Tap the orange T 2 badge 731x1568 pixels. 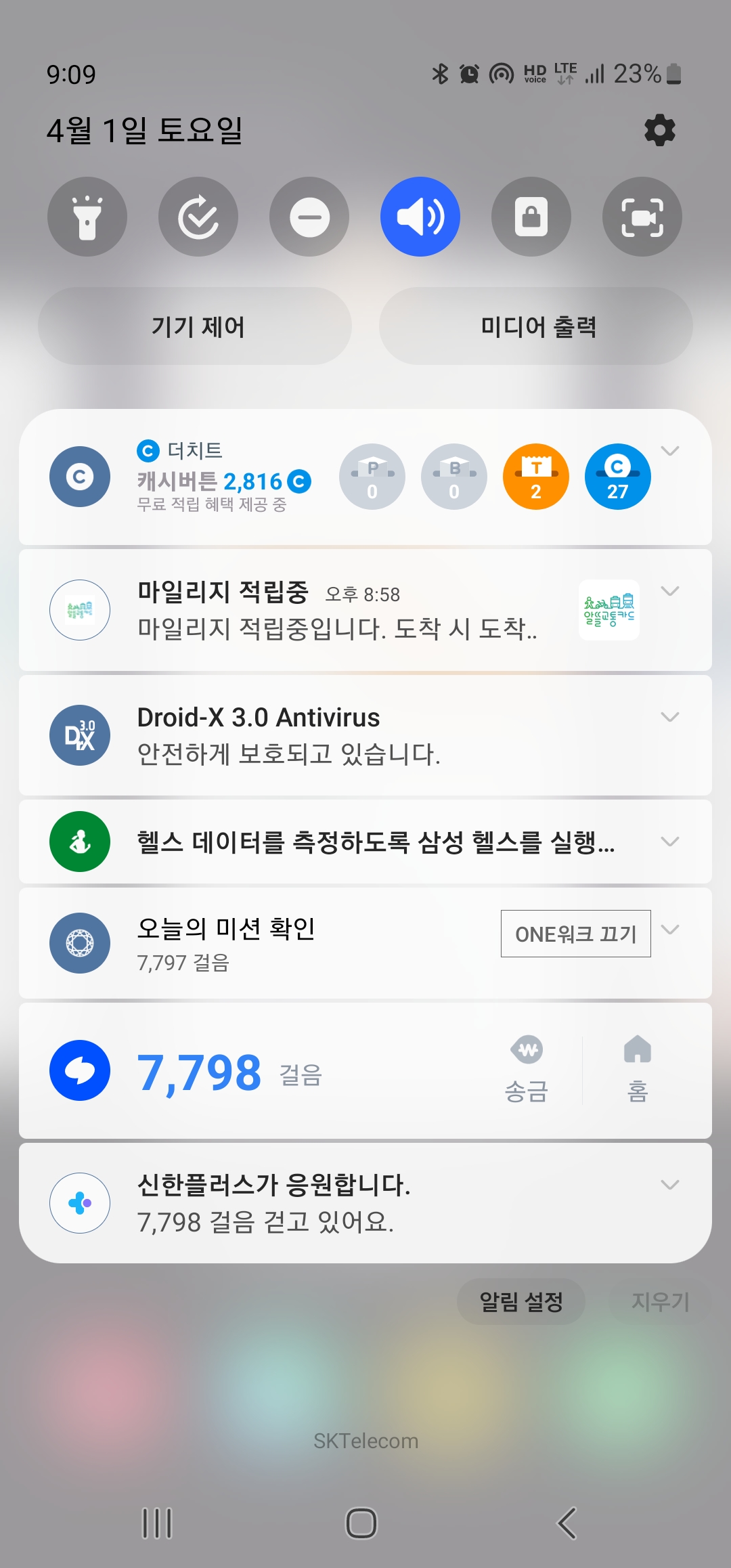(535, 477)
